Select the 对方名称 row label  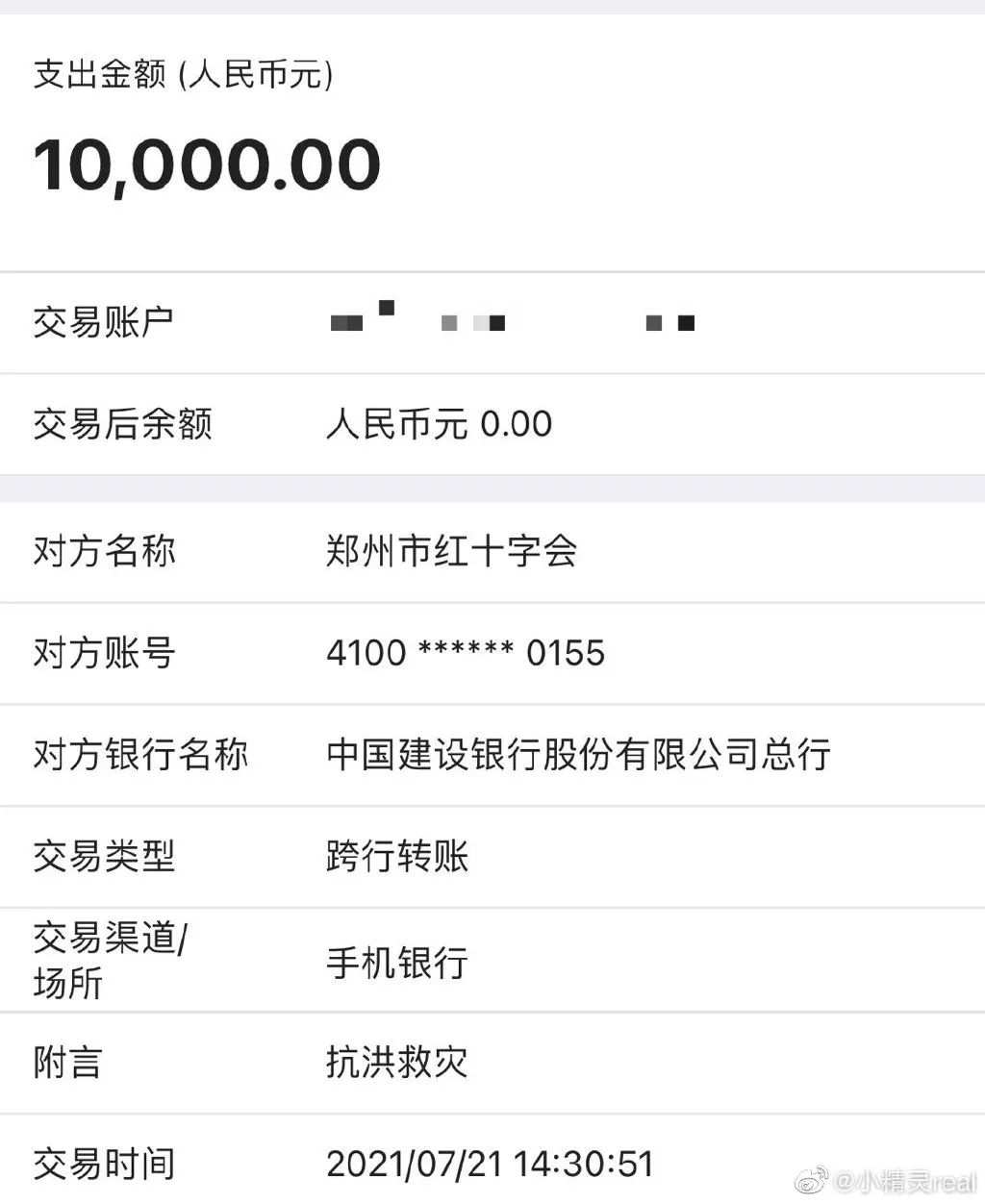[x=104, y=552]
